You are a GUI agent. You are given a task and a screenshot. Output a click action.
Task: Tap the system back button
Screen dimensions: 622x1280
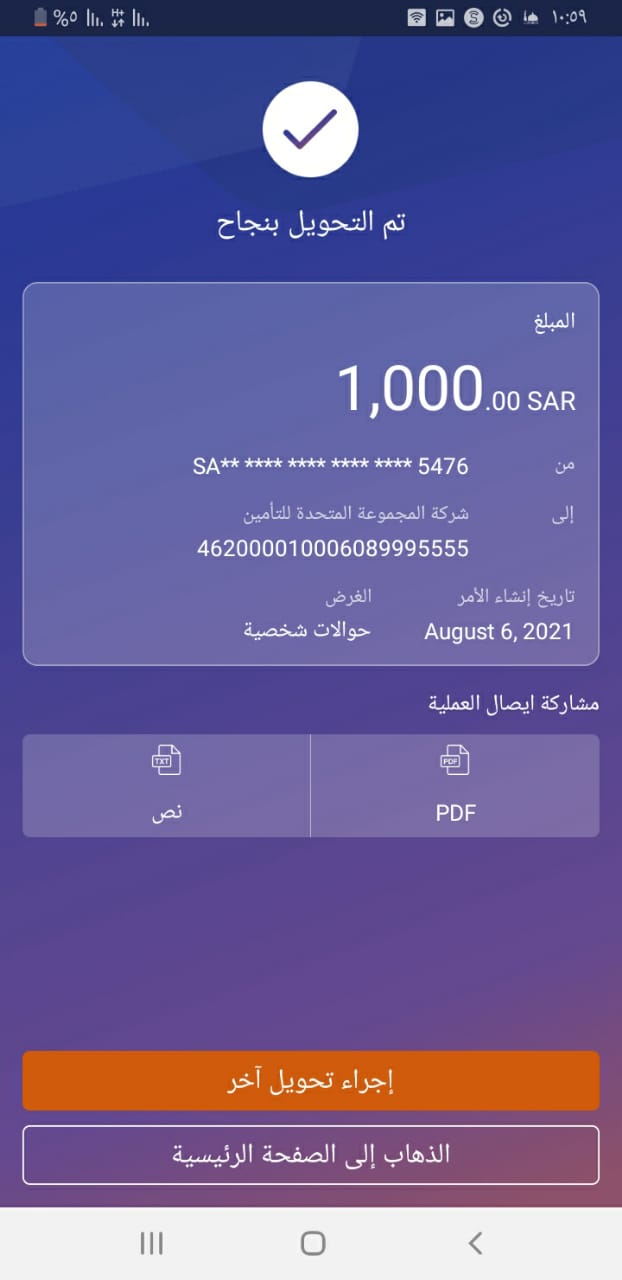475,1243
